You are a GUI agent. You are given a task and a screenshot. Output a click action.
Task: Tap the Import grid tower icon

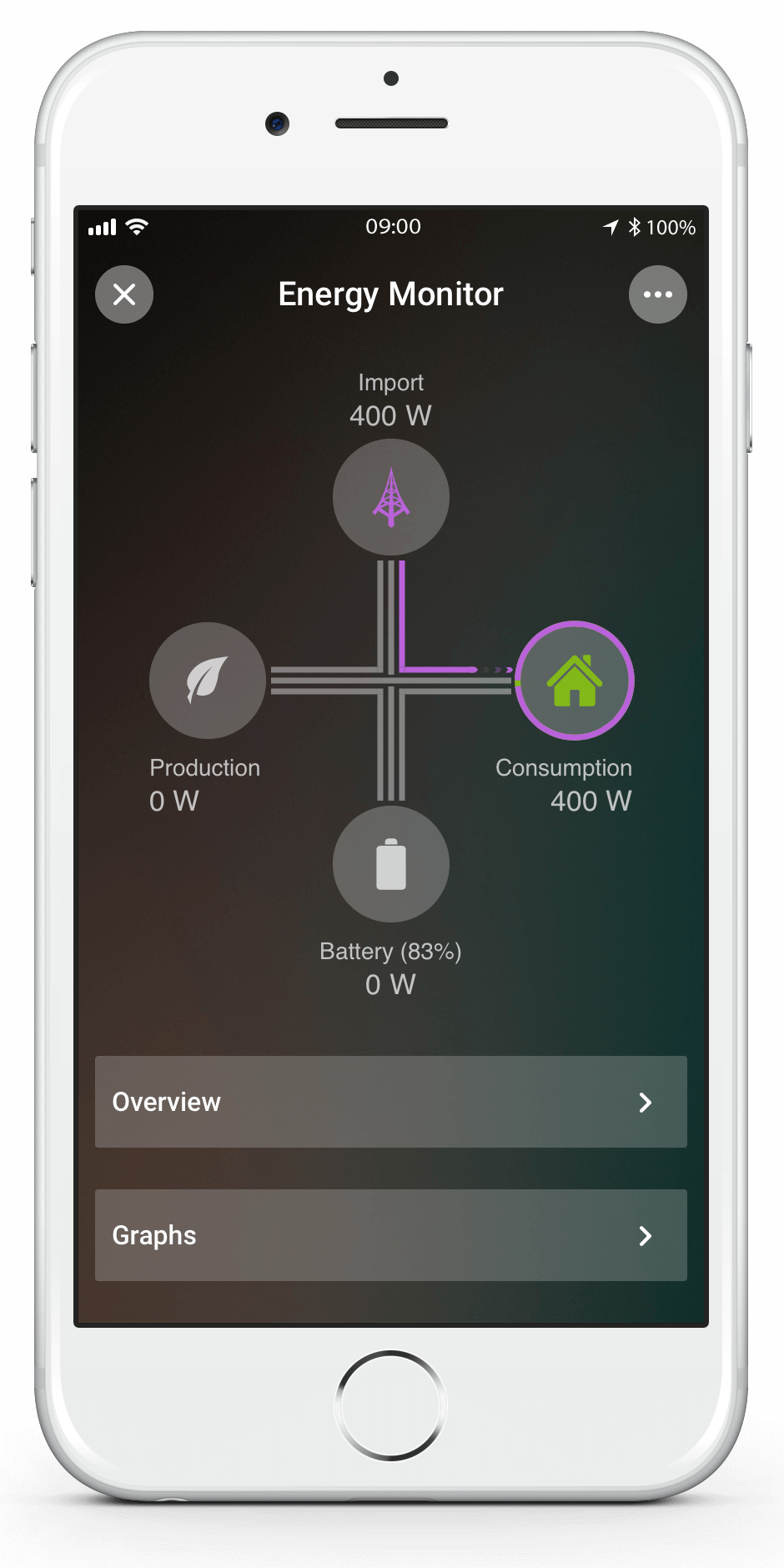pyautogui.click(x=391, y=497)
